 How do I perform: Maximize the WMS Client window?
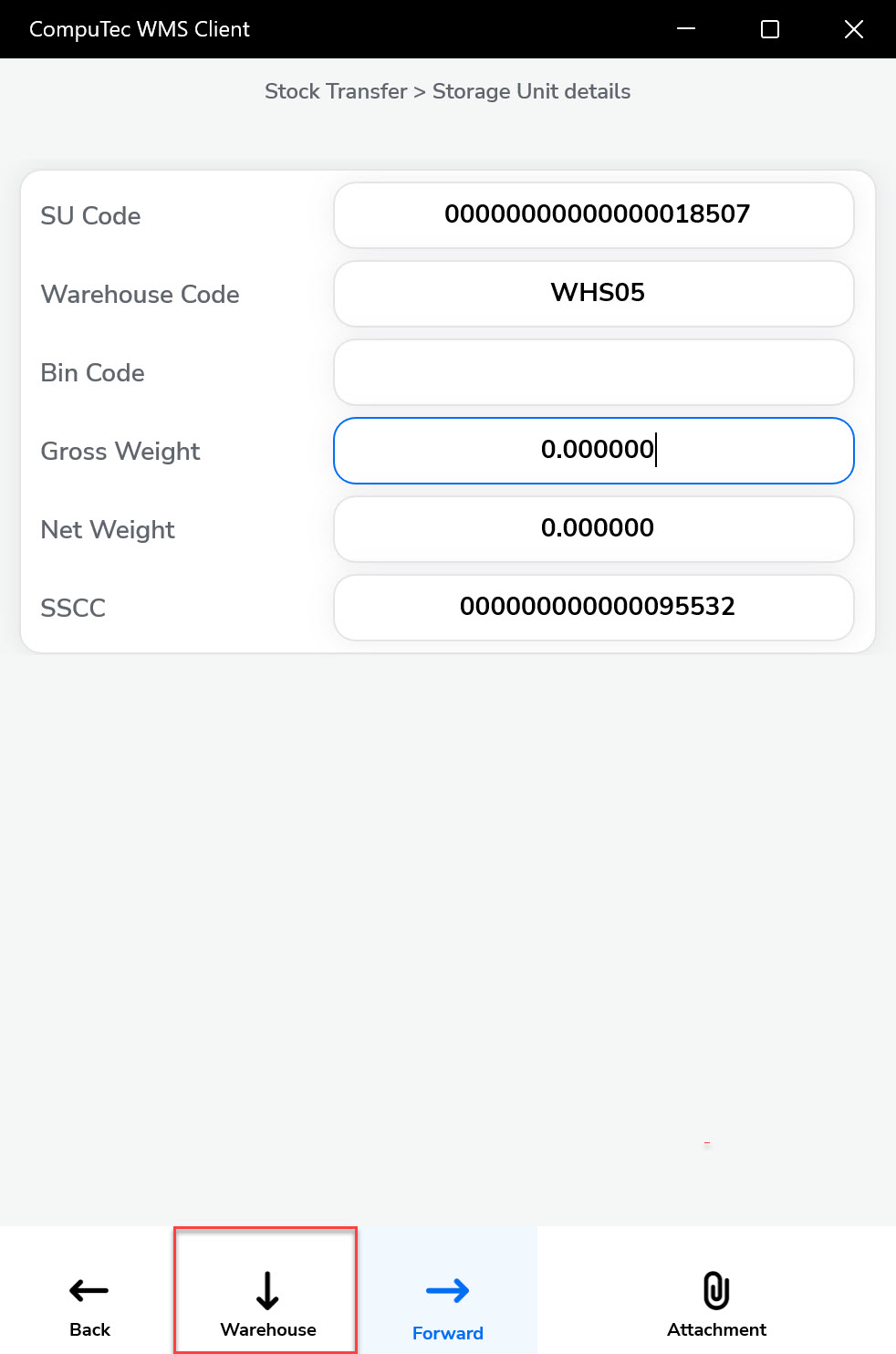(x=770, y=29)
